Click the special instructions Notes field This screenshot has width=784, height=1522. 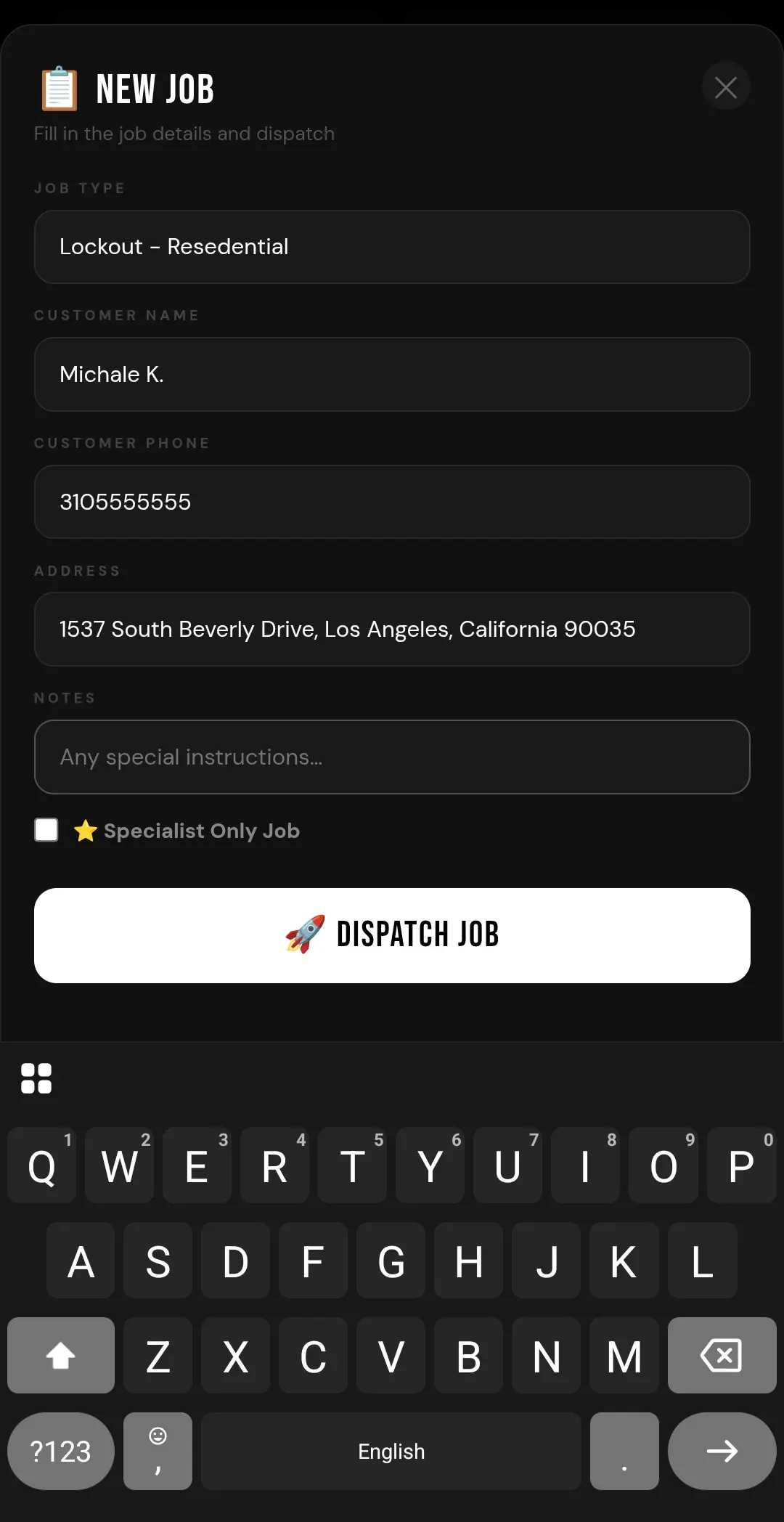[392, 757]
